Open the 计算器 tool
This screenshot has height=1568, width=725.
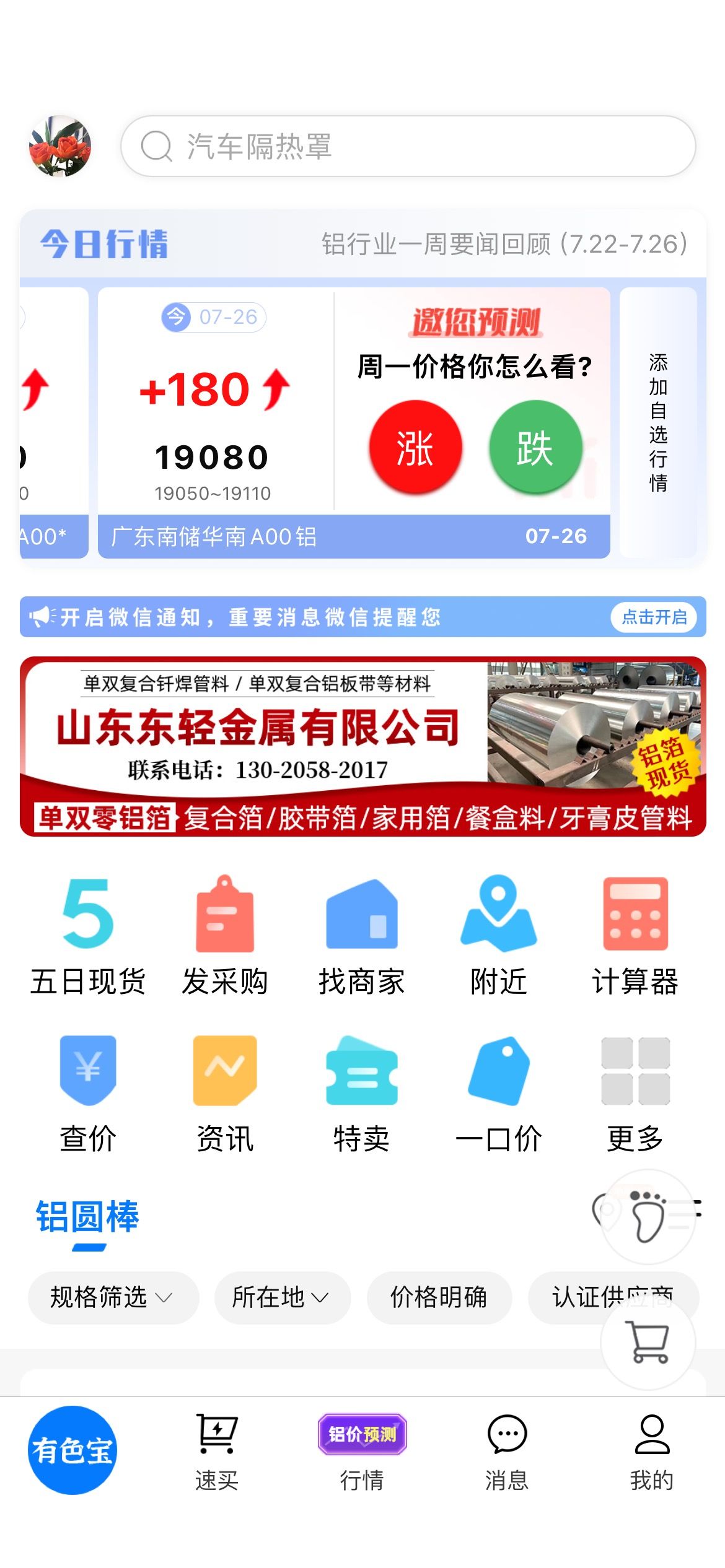coord(635,935)
